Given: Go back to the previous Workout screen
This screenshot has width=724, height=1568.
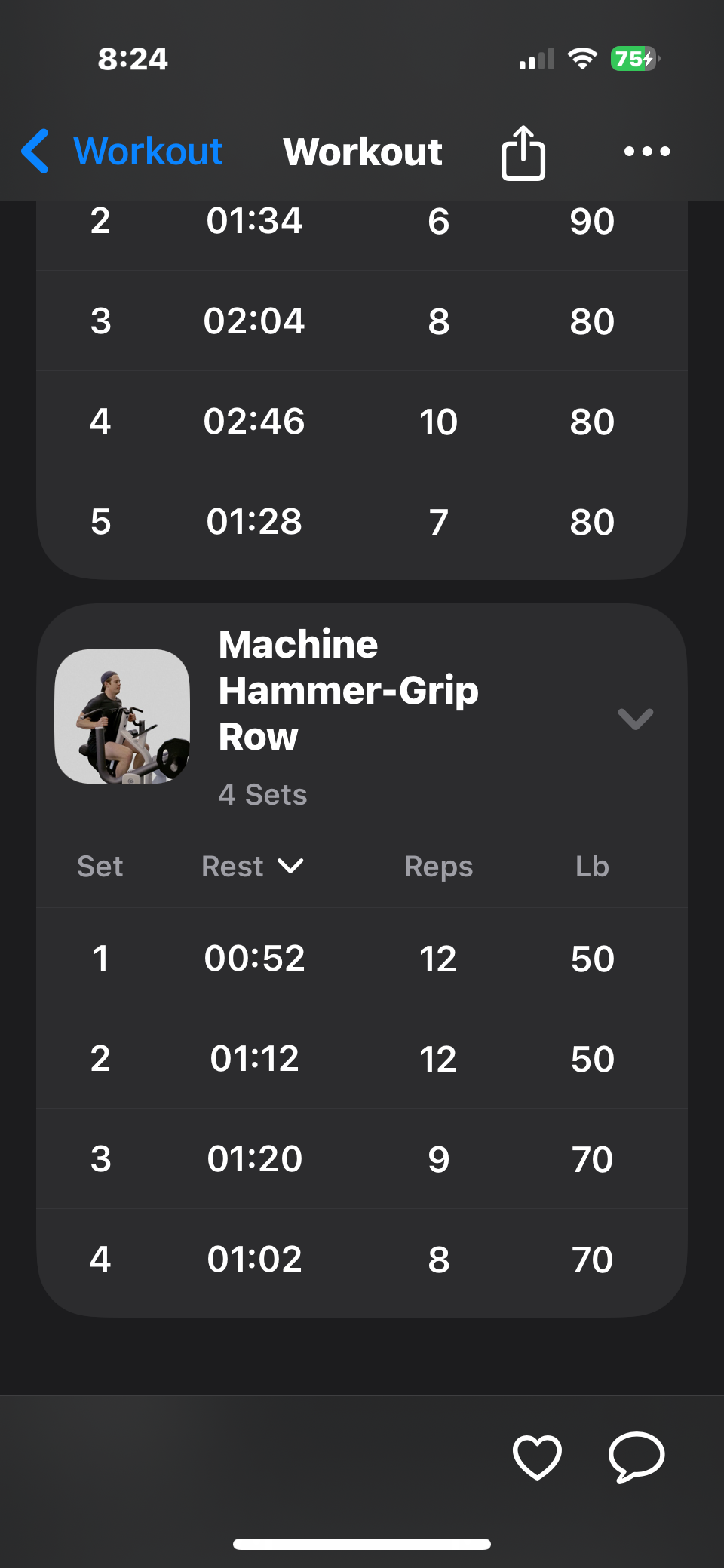Looking at the screenshot, I should (121, 151).
